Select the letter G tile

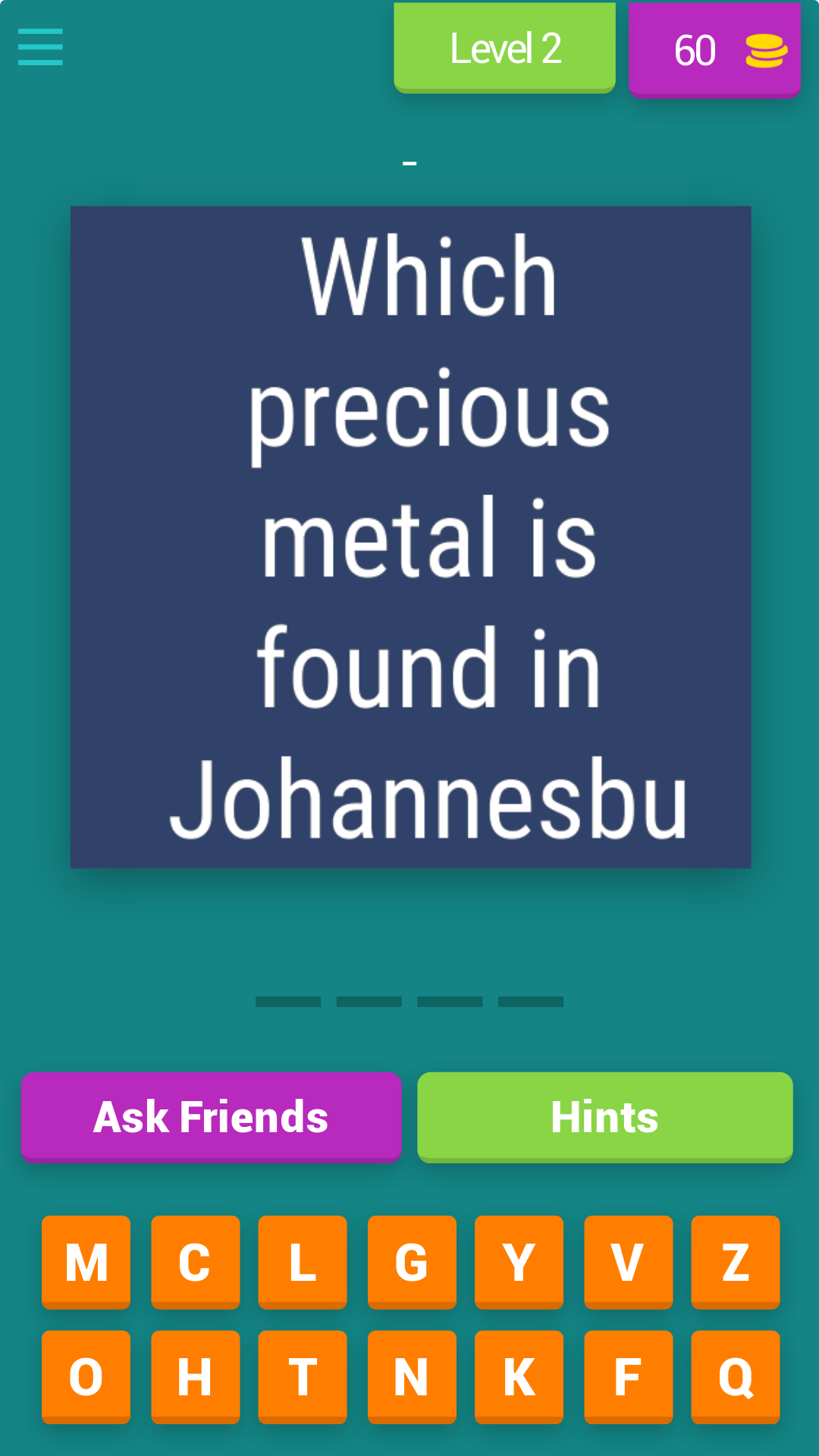pyautogui.click(x=412, y=1263)
